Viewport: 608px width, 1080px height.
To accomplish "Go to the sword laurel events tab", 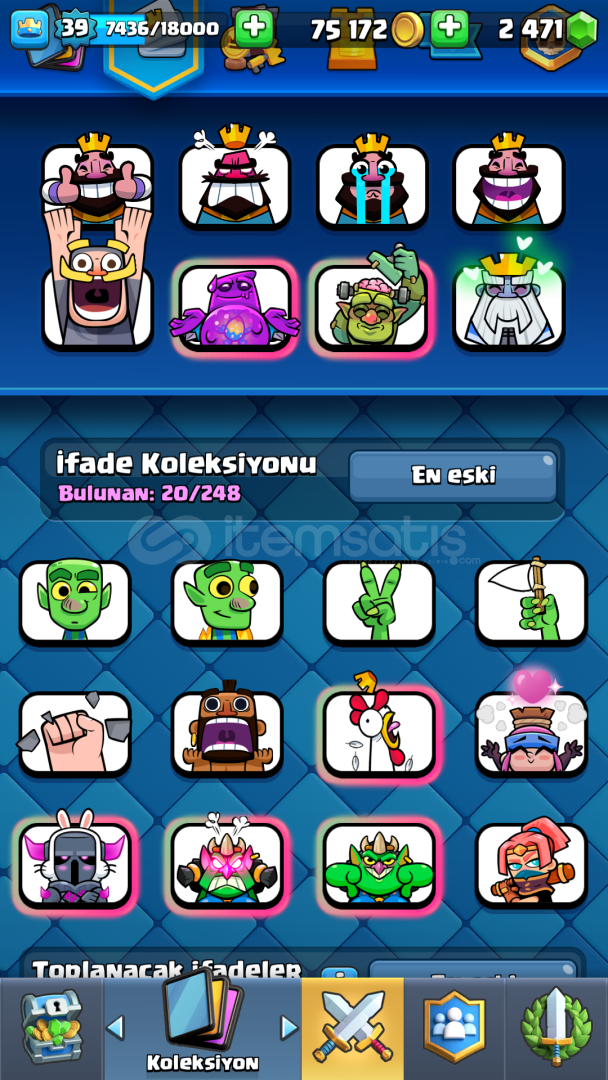I will (556, 1028).
